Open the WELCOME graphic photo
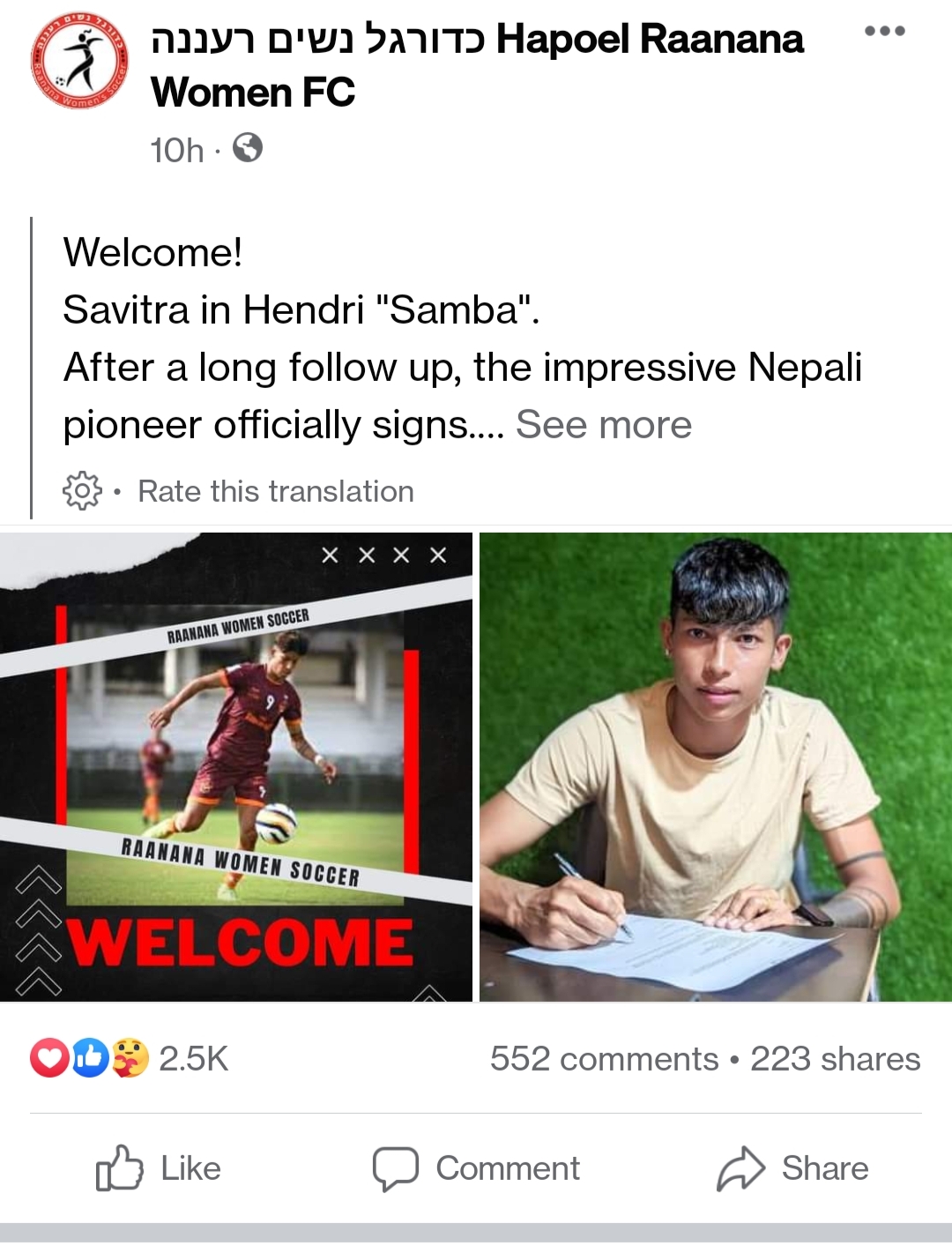Image resolution: width=952 pixels, height=1246 pixels. click(235, 767)
